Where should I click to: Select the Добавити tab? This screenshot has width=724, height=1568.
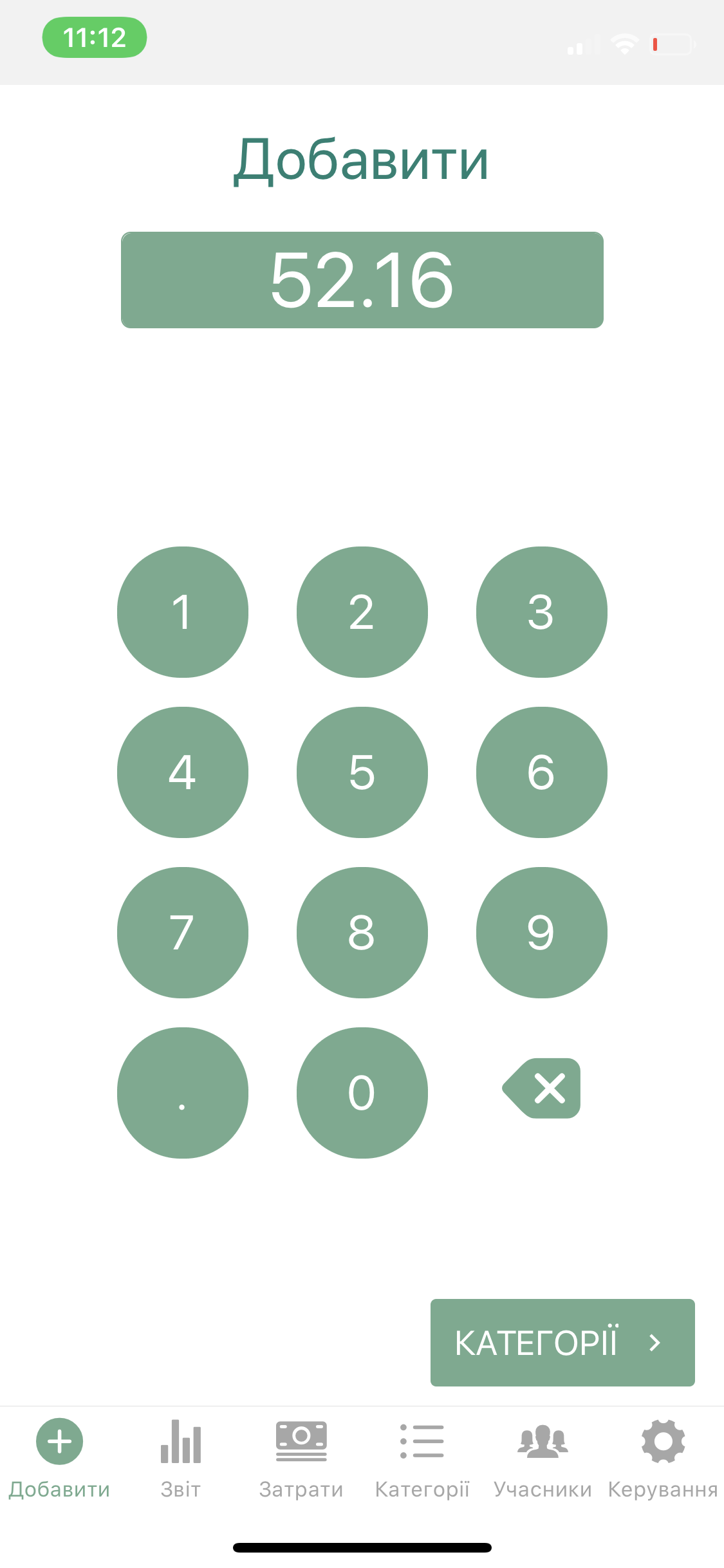[x=60, y=1458]
